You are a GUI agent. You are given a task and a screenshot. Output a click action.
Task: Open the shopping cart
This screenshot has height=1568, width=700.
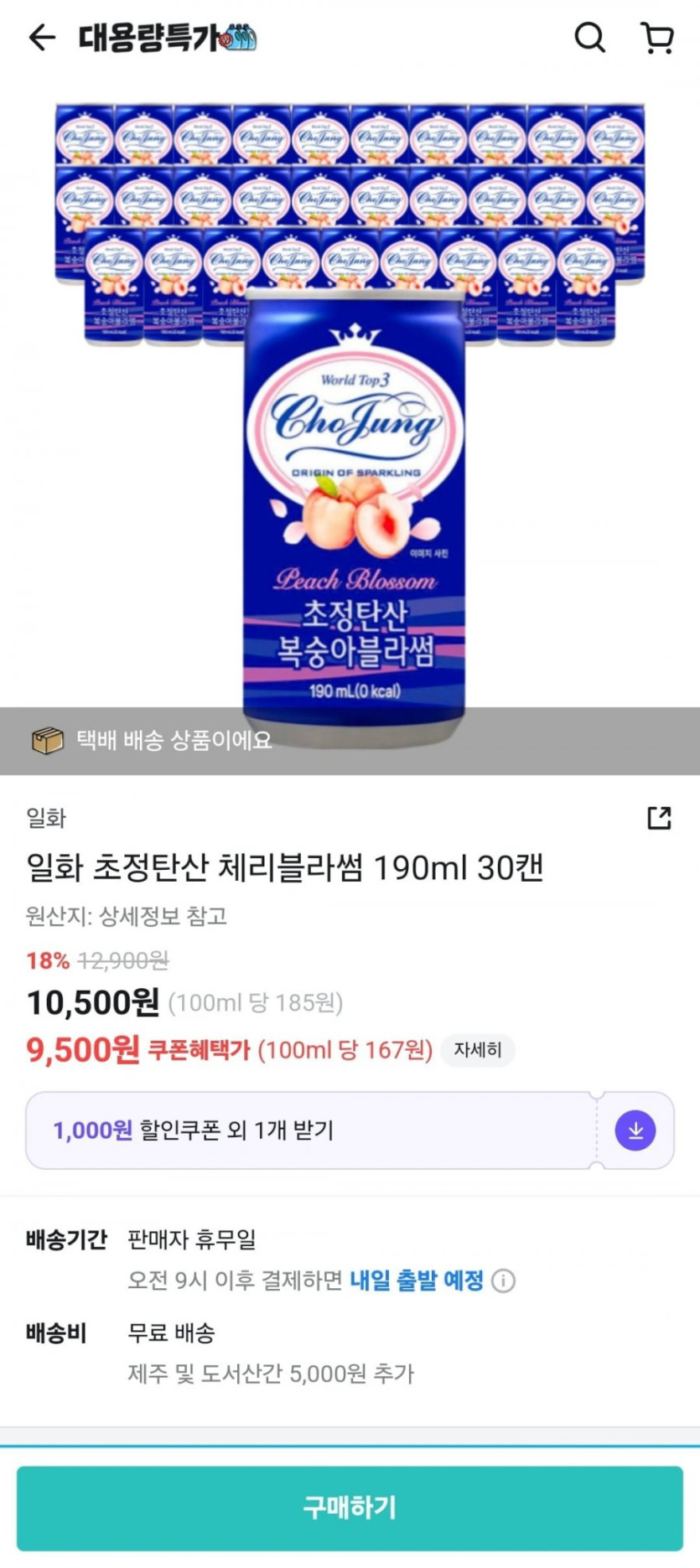click(657, 38)
